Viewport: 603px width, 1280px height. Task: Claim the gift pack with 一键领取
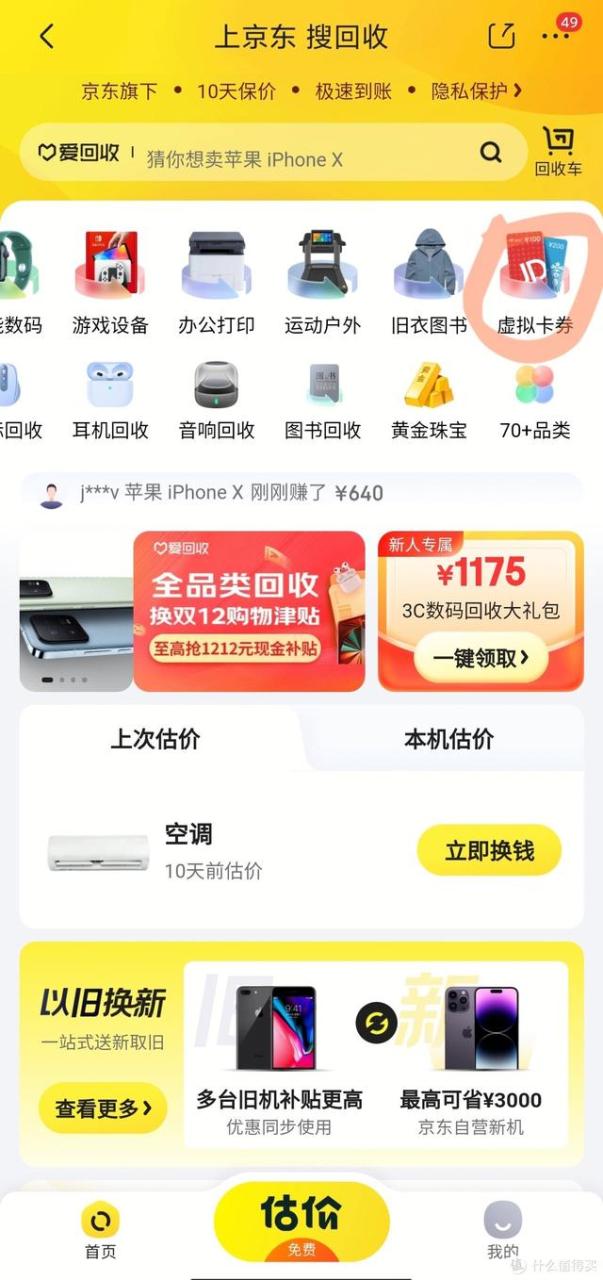point(481,658)
